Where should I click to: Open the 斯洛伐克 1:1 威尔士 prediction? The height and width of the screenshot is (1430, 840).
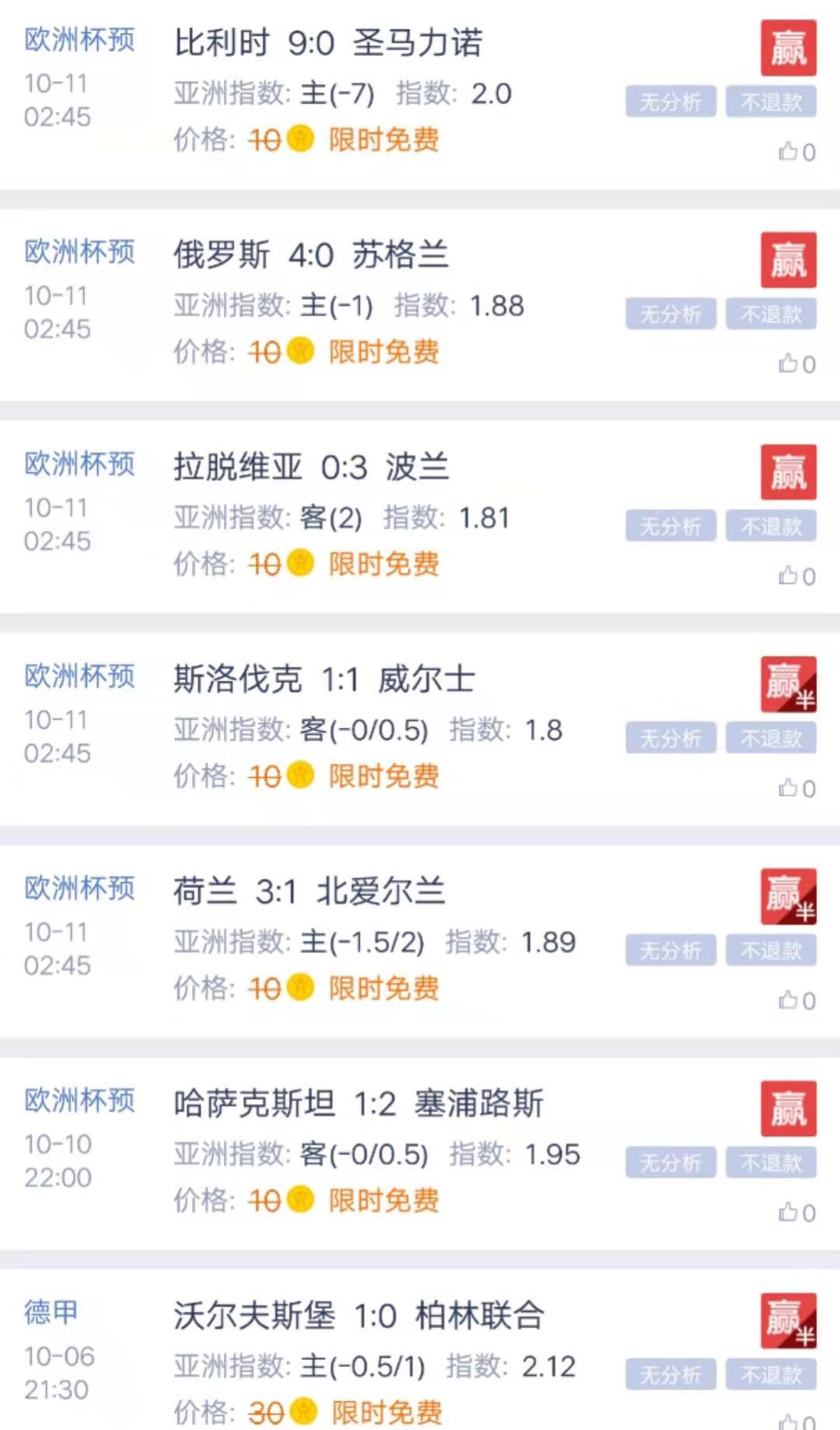(324, 680)
